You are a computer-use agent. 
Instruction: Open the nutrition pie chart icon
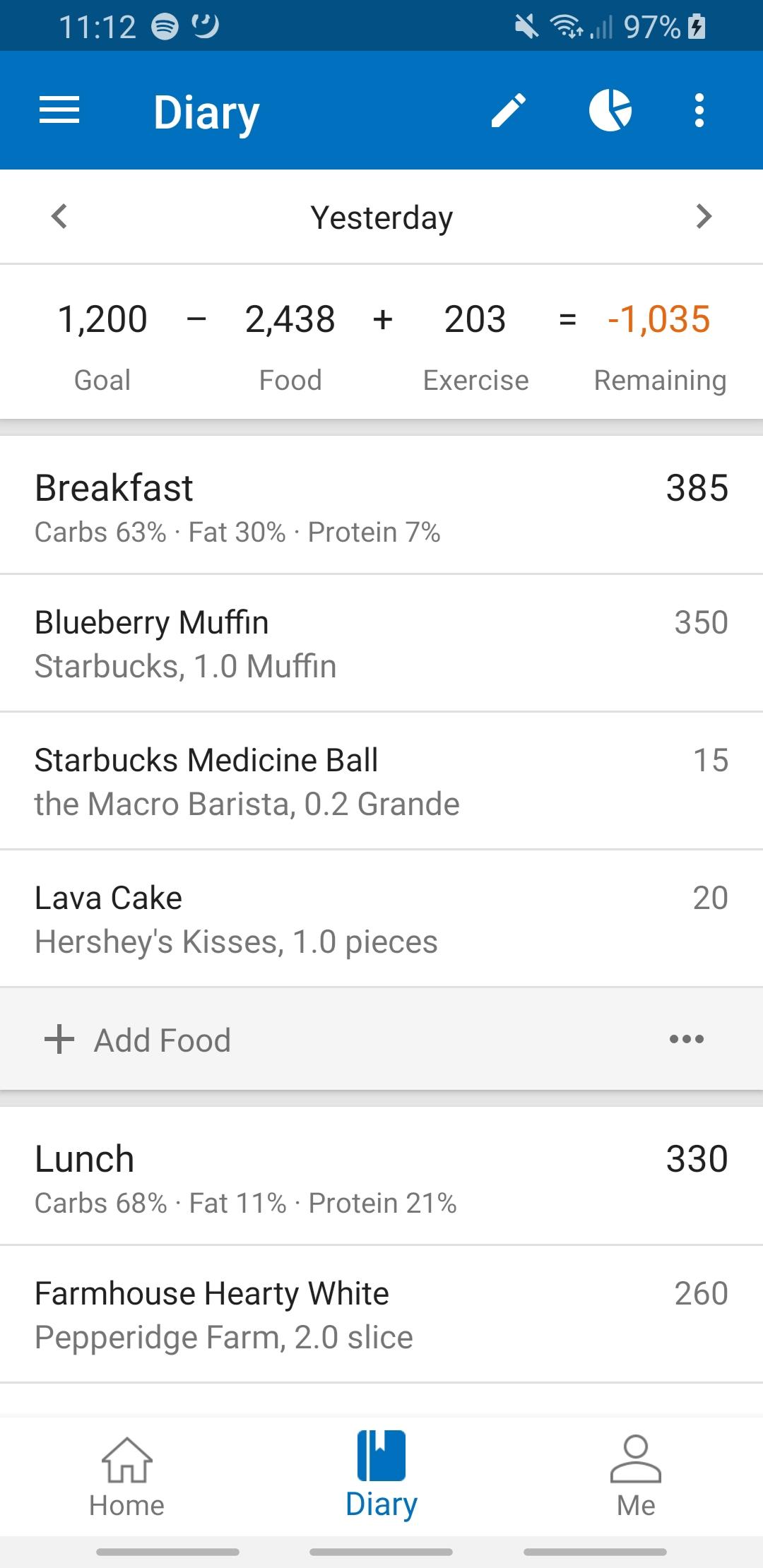click(x=610, y=109)
